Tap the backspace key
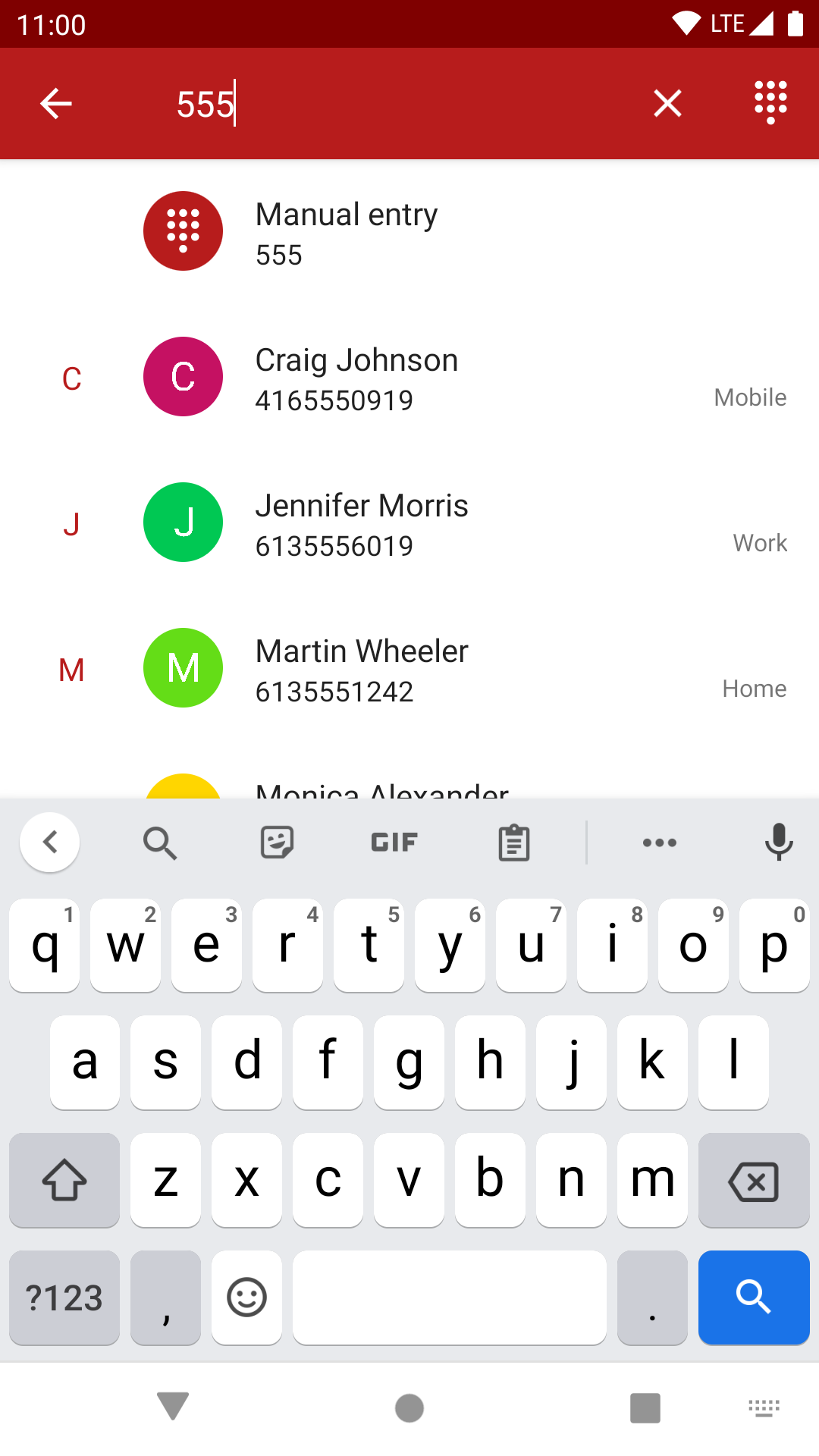819x1456 pixels. (x=753, y=1181)
